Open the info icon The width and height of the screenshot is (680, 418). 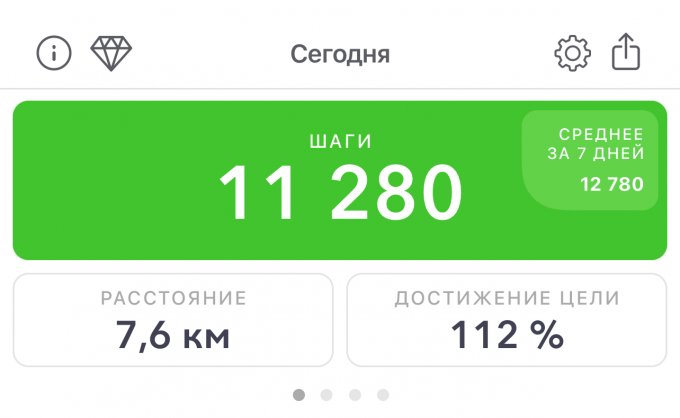(54, 53)
